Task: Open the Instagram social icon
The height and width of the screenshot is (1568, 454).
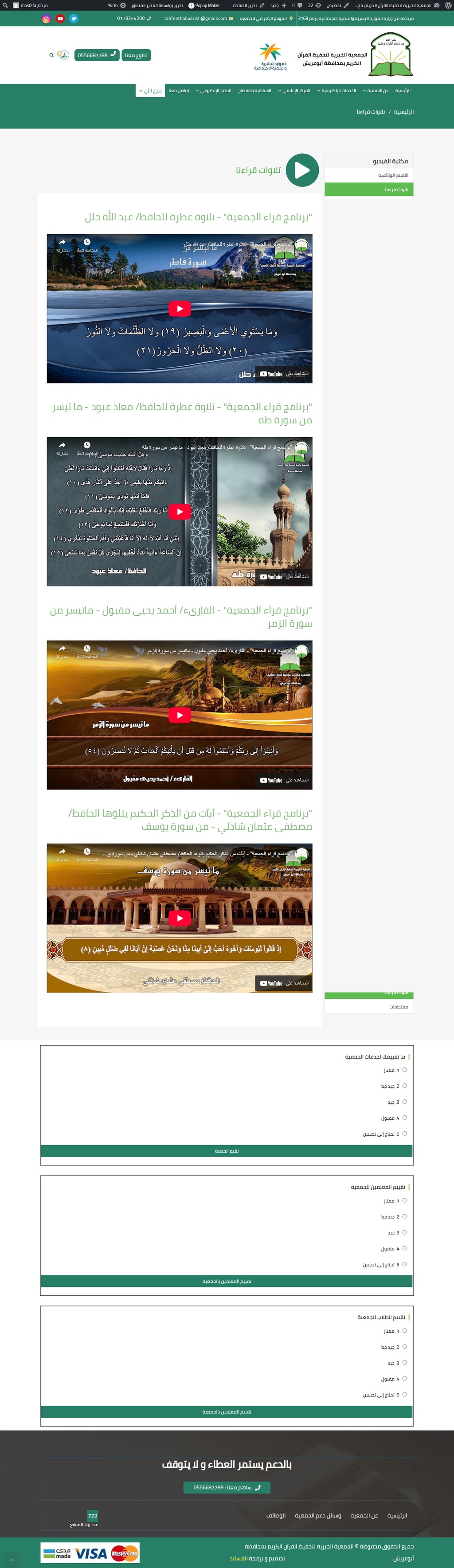Action: coord(46,19)
